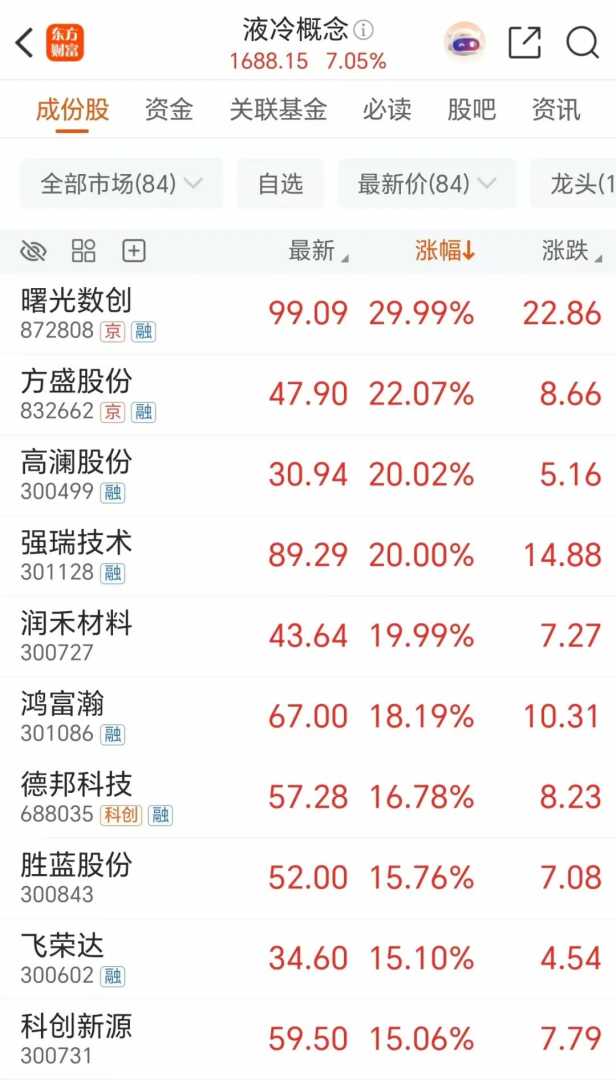Toggle the hide-eye icon in list header
Image resolution: width=616 pixels, height=1080 pixels.
(34, 251)
